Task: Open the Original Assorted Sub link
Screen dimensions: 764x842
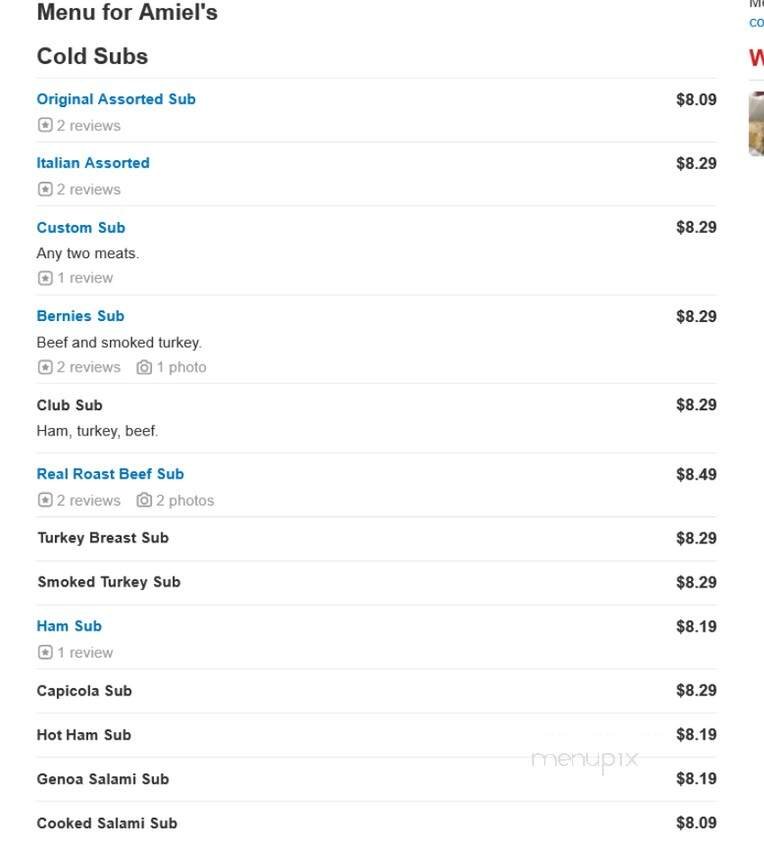Action: coord(116,99)
